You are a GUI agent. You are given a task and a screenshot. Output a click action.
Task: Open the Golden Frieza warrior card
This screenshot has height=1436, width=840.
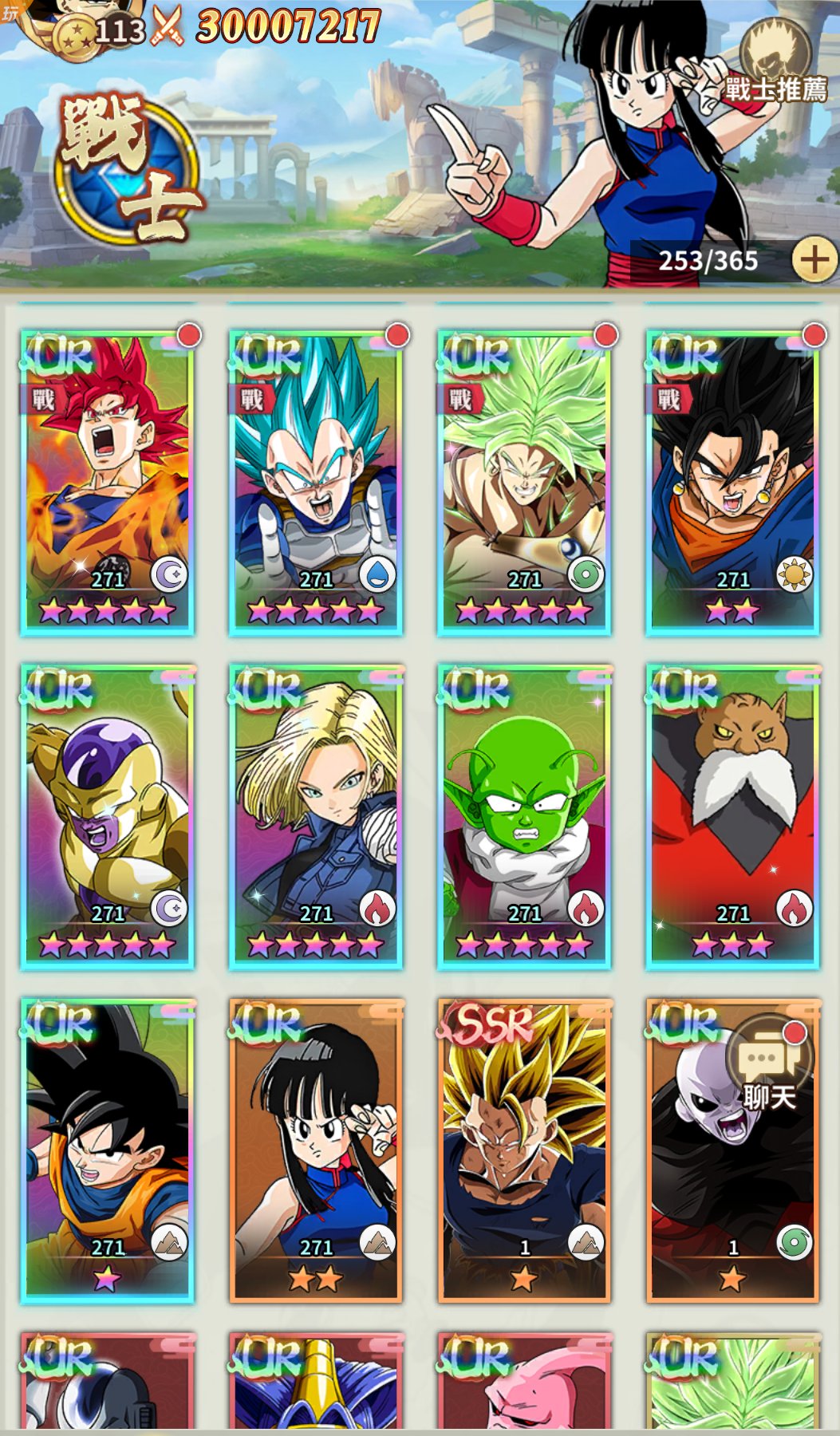click(x=108, y=816)
